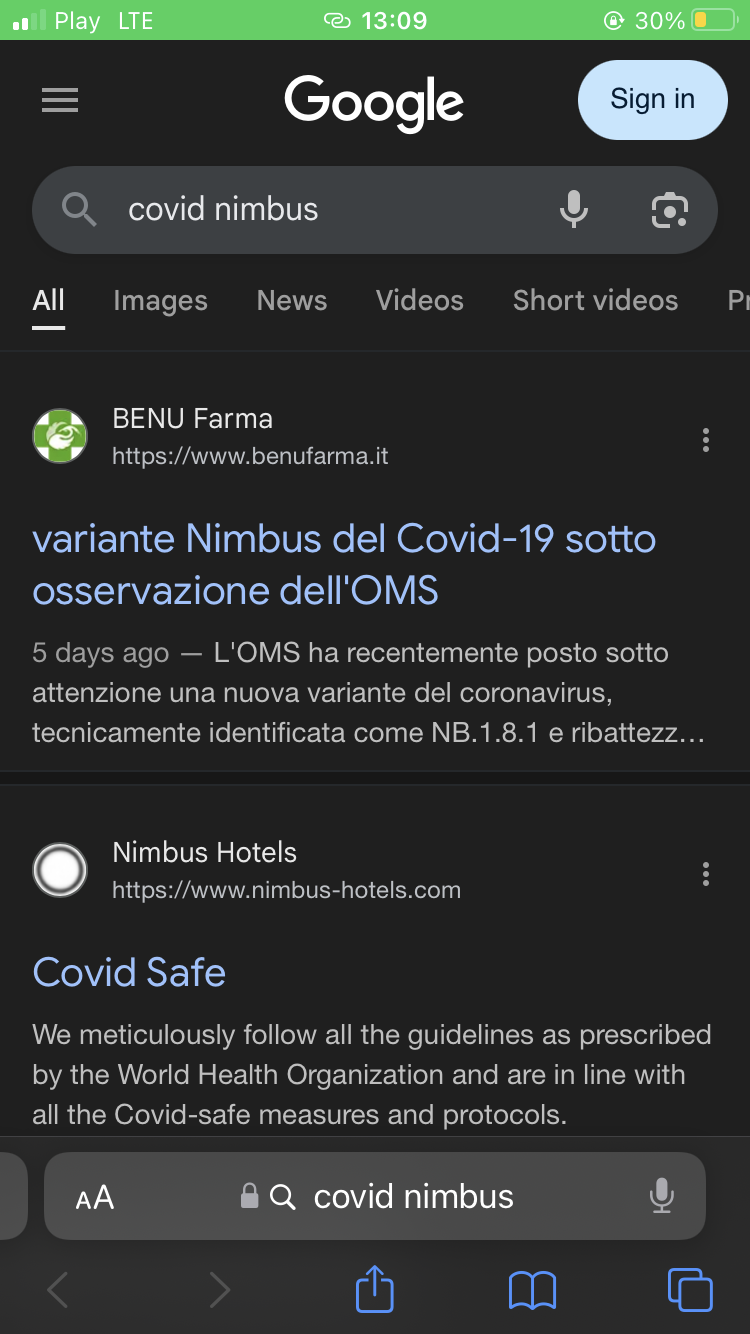The height and width of the screenshot is (1334, 750).
Task: Switch to the Videos tab
Action: click(420, 301)
